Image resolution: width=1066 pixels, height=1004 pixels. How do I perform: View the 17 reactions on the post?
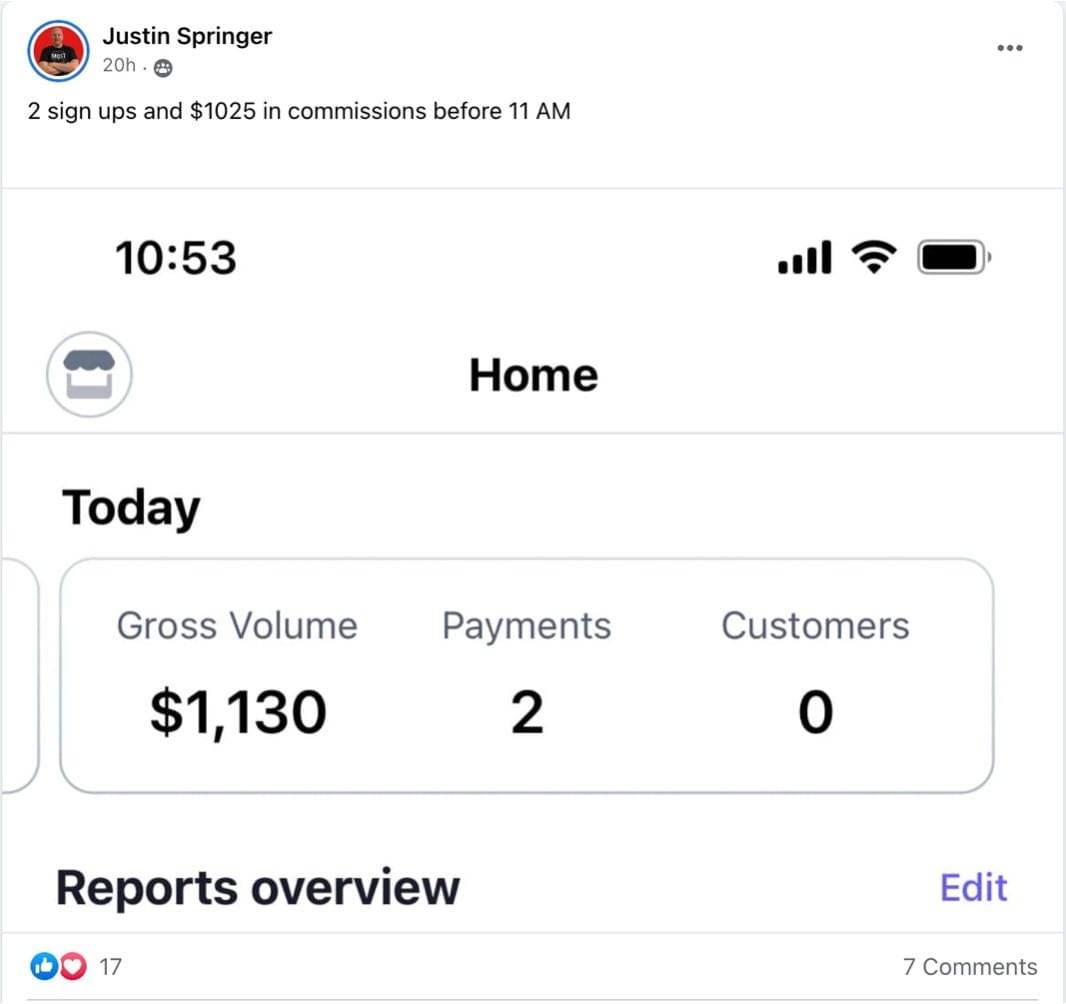pos(76,966)
